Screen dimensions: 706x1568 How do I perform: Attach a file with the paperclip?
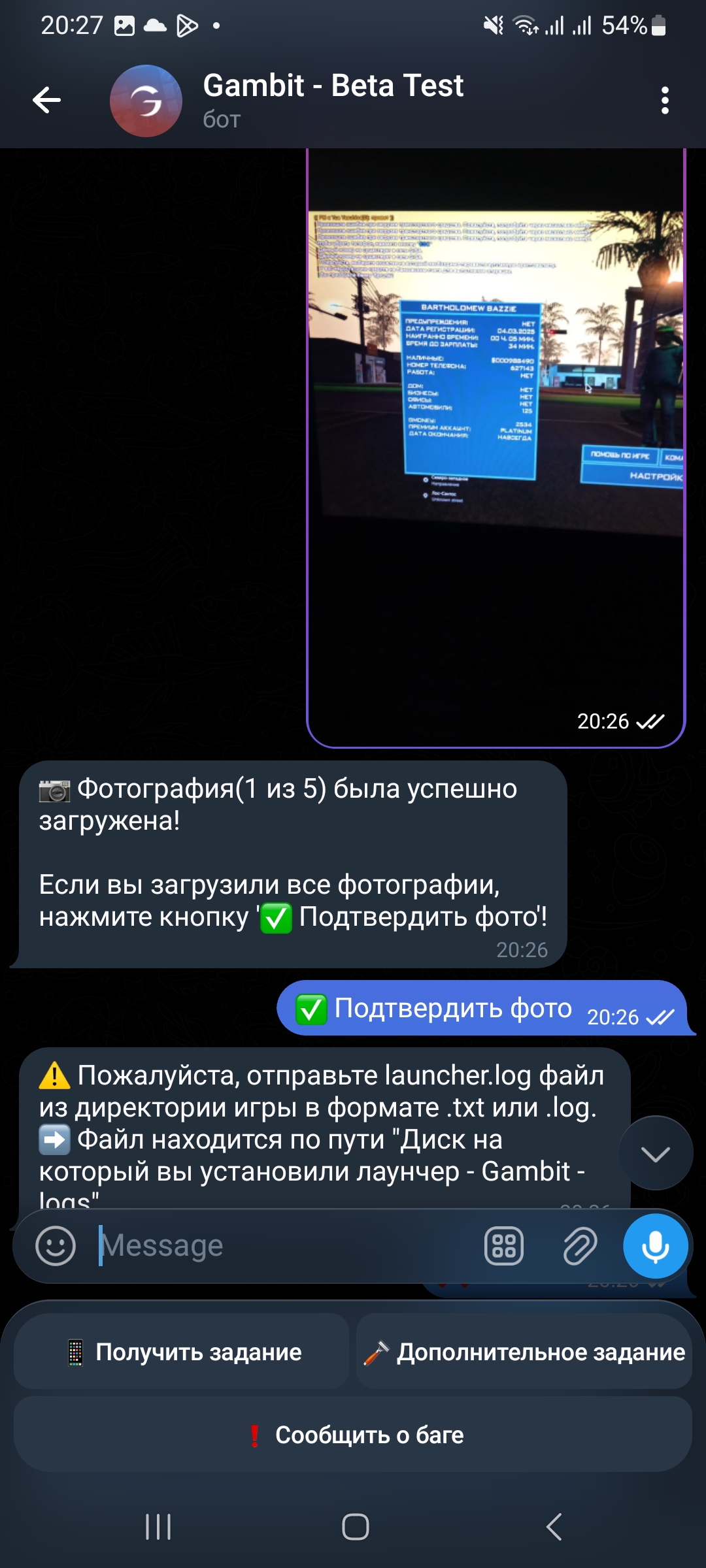coord(580,1246)
